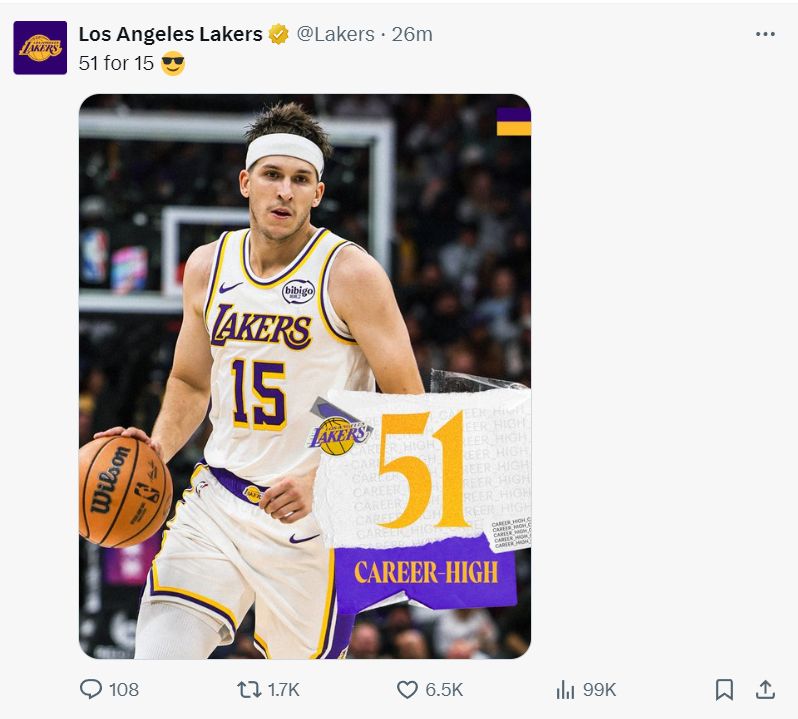
Task: View the post analytics with 99K views
Action: 566,689
